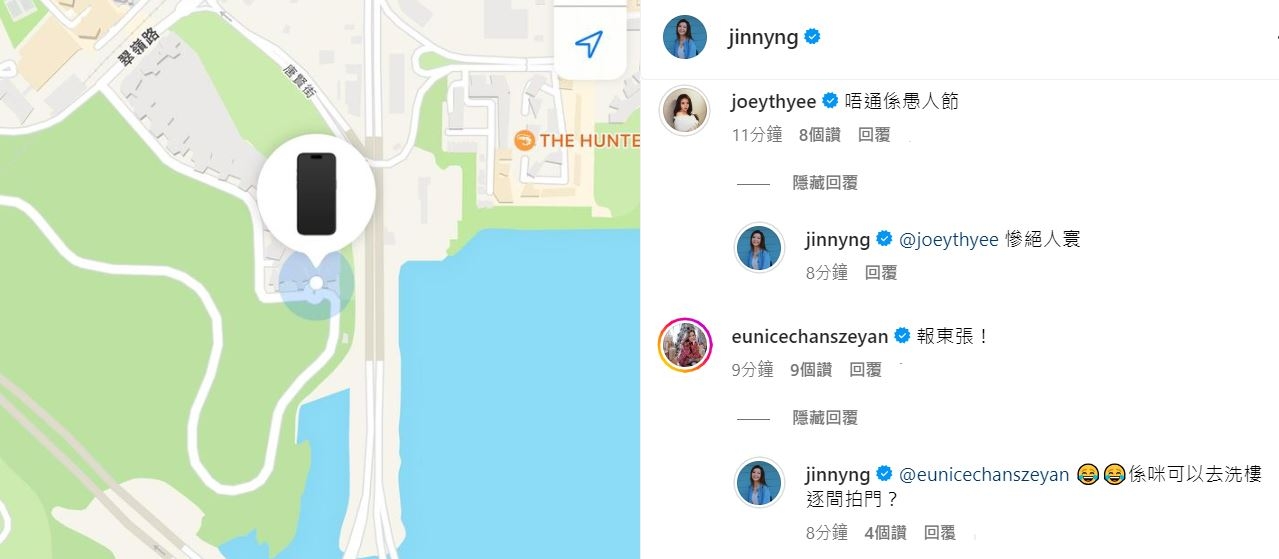The image size is (1279, 559).
Task: Reply to eunicechanszeyan's comment
Action: [x=865, y=370]
